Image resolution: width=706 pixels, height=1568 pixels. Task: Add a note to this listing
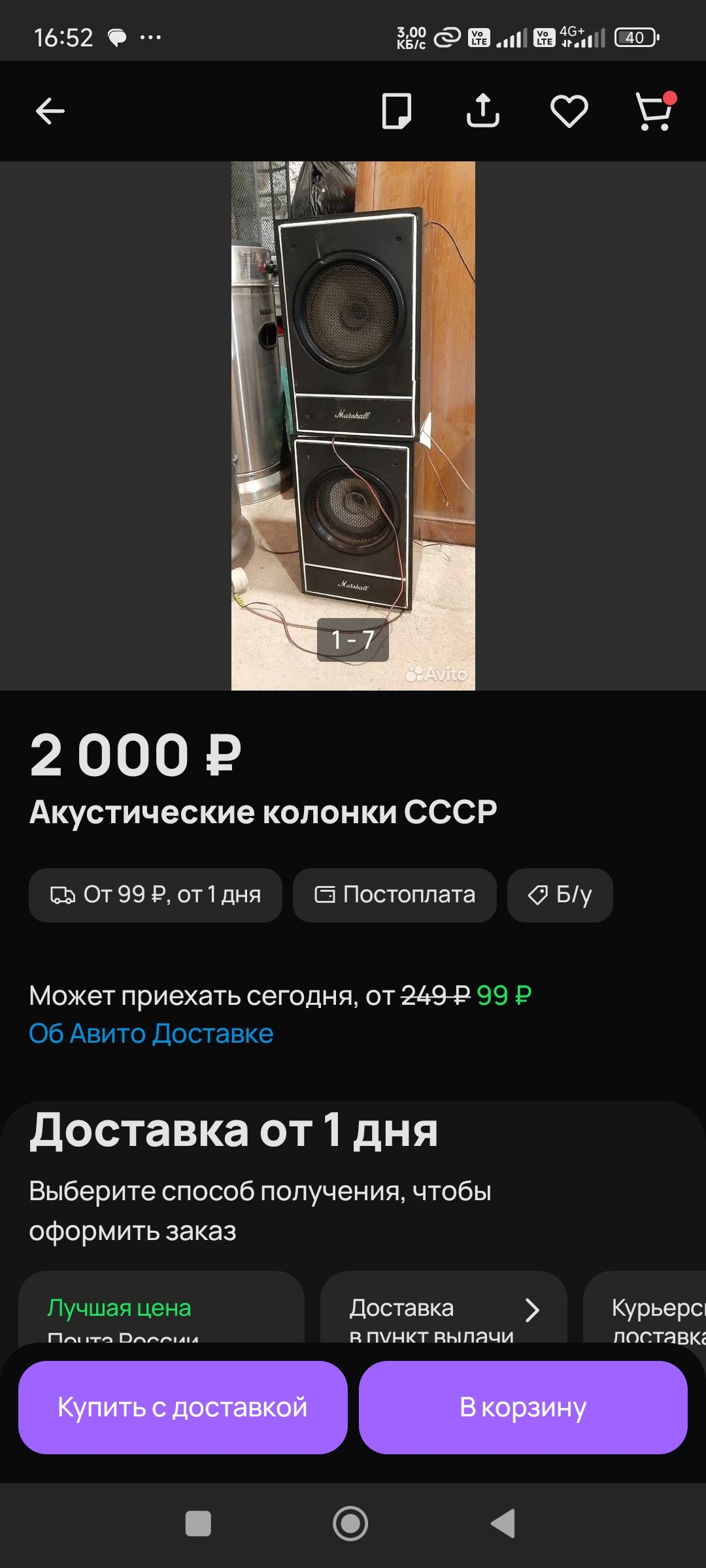tap(396, 111)
